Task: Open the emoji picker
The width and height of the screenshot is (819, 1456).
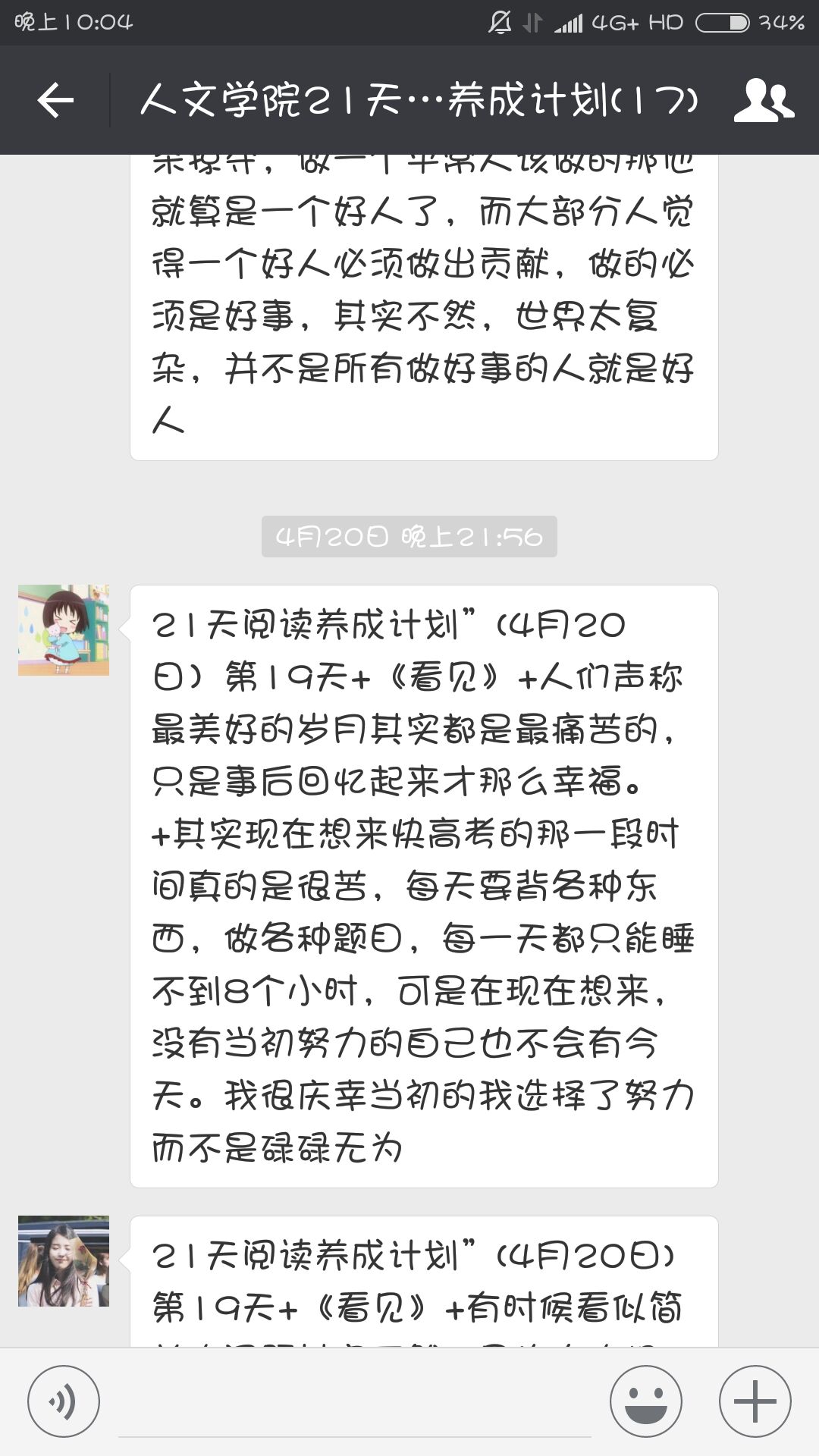Action: (646, 1401)
